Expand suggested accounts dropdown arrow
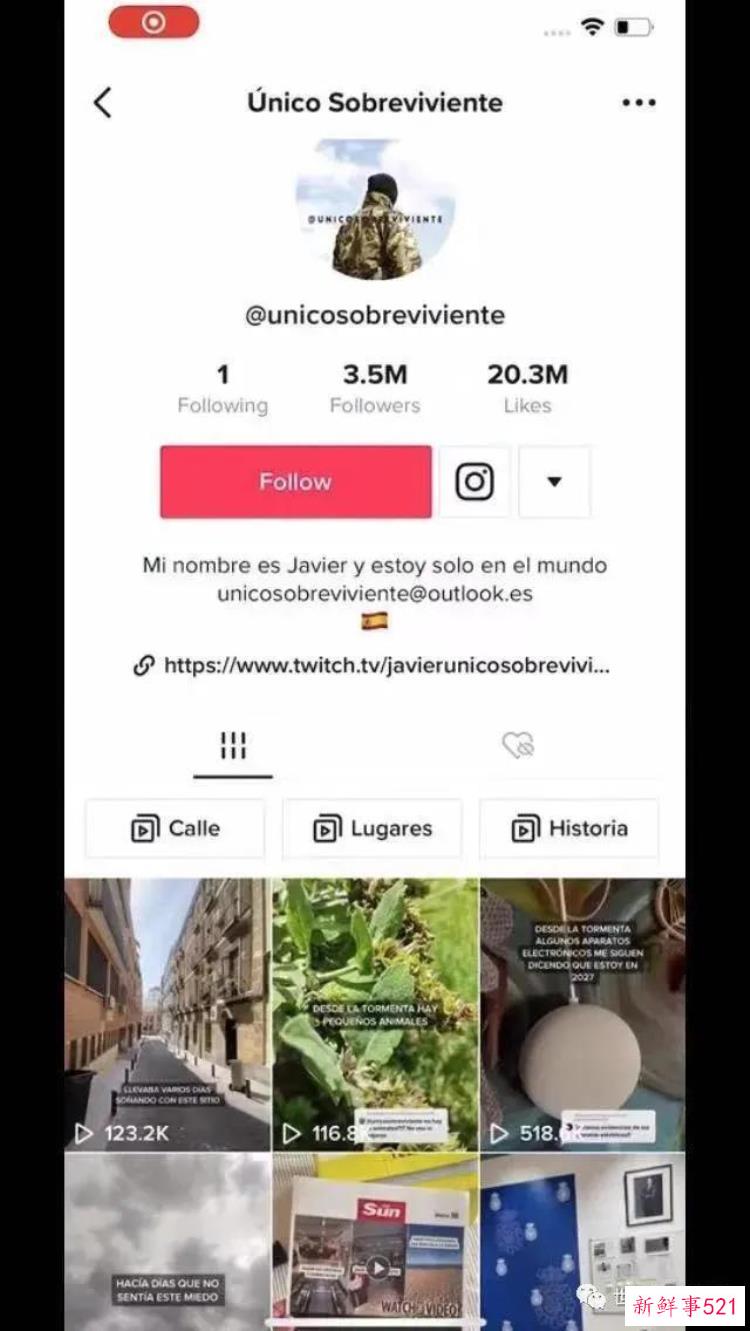 554,482
